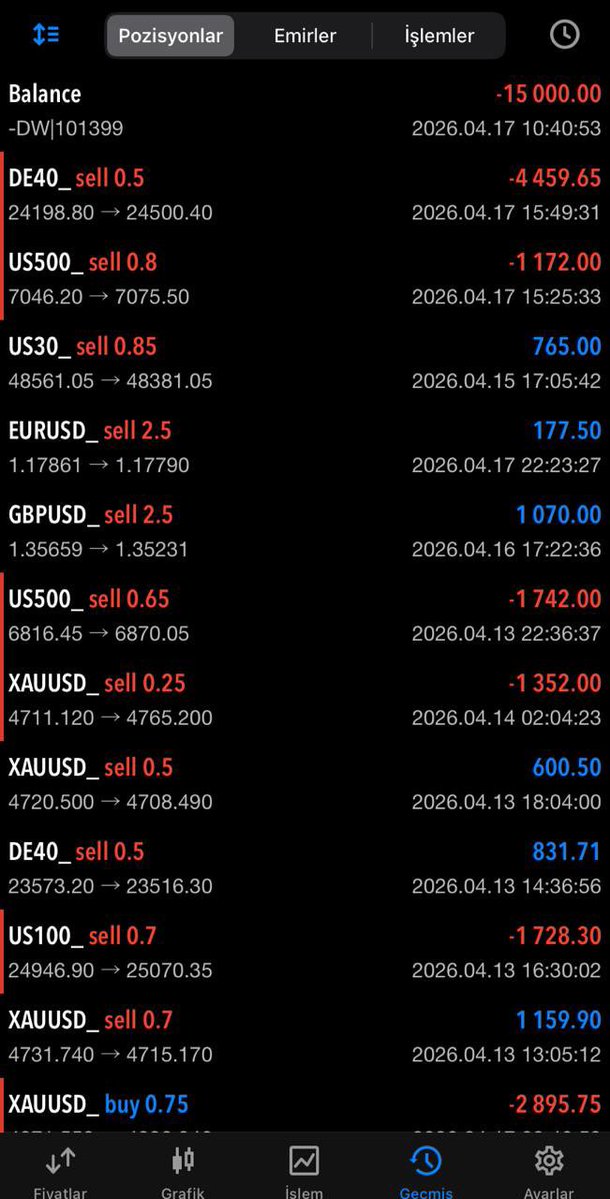Open the sort order icon
This screenshot has height=1199, width=610.
[x=46, y=34]
